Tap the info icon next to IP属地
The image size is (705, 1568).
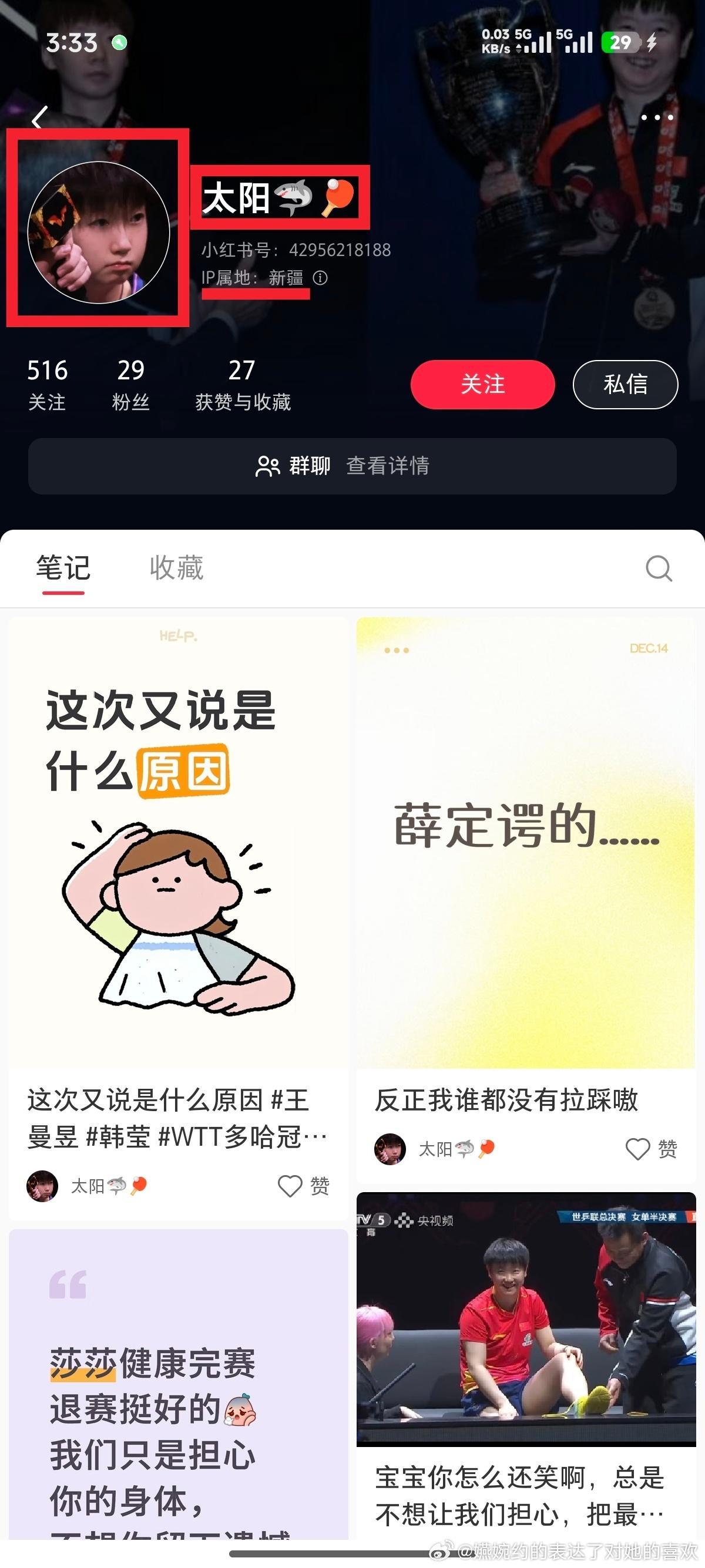coord(321,278)
